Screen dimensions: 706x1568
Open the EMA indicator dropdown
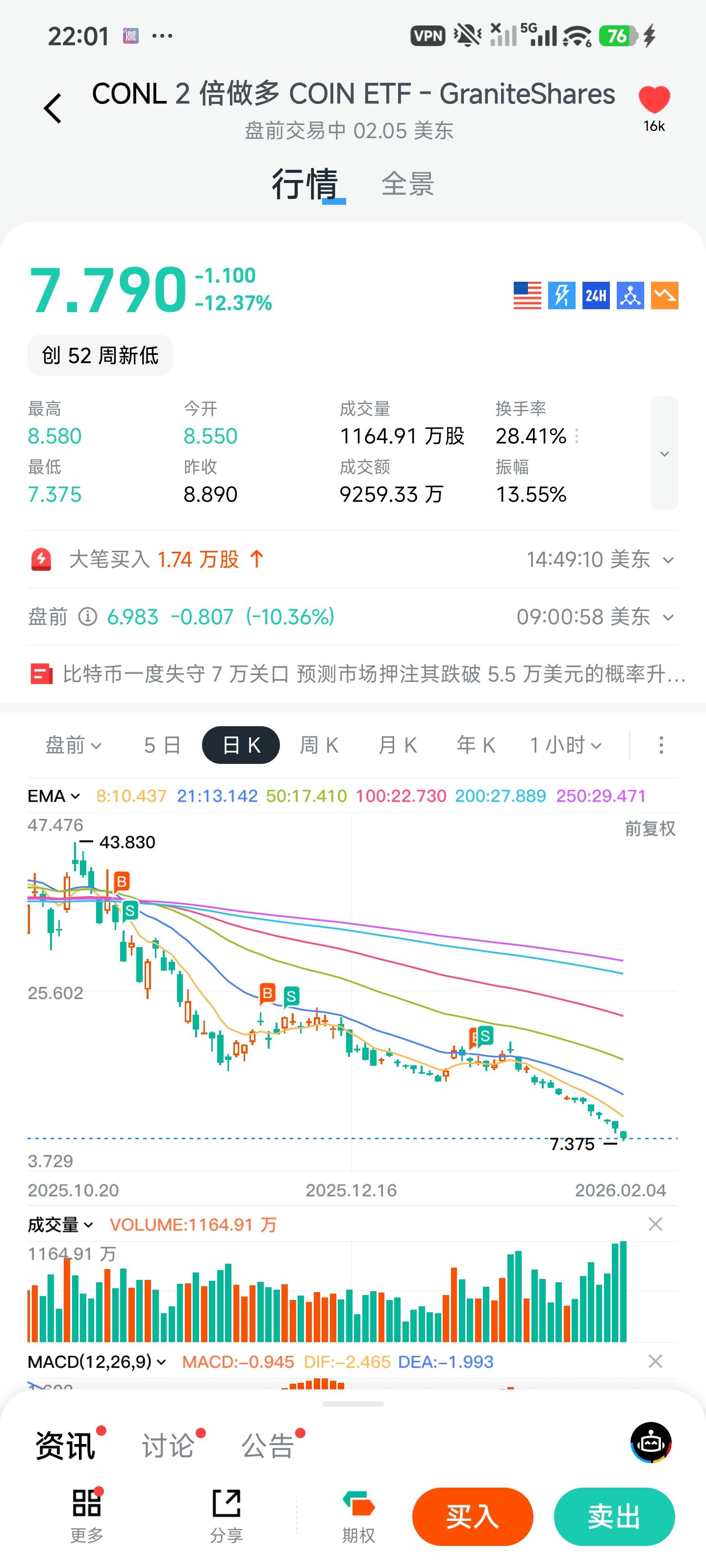tap(53, 796)
